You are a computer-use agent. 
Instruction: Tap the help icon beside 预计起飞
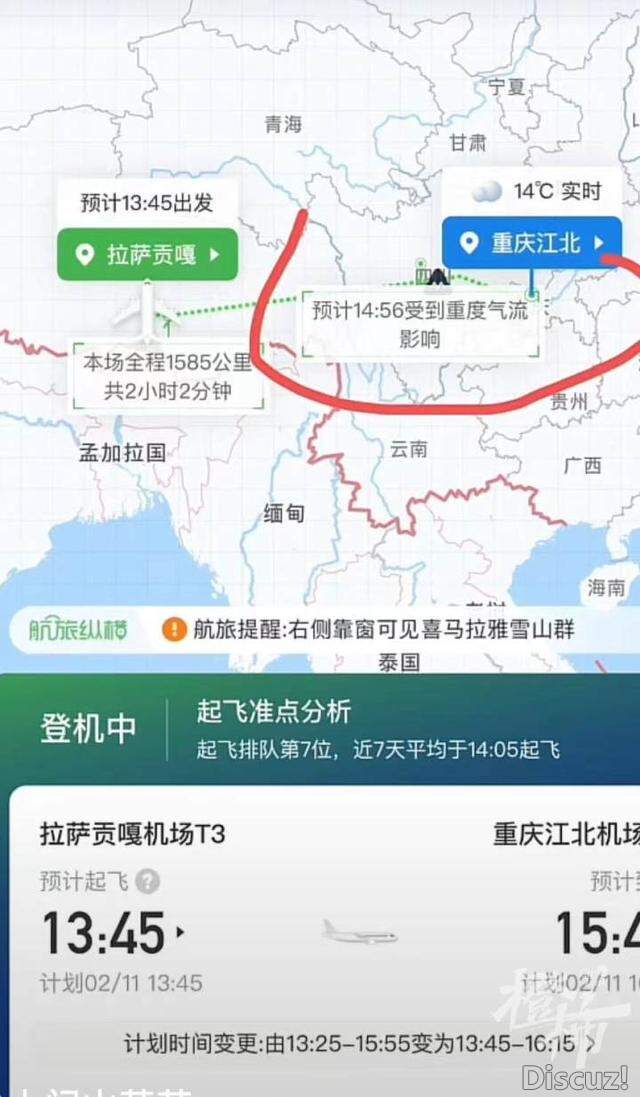pos(148,881)
